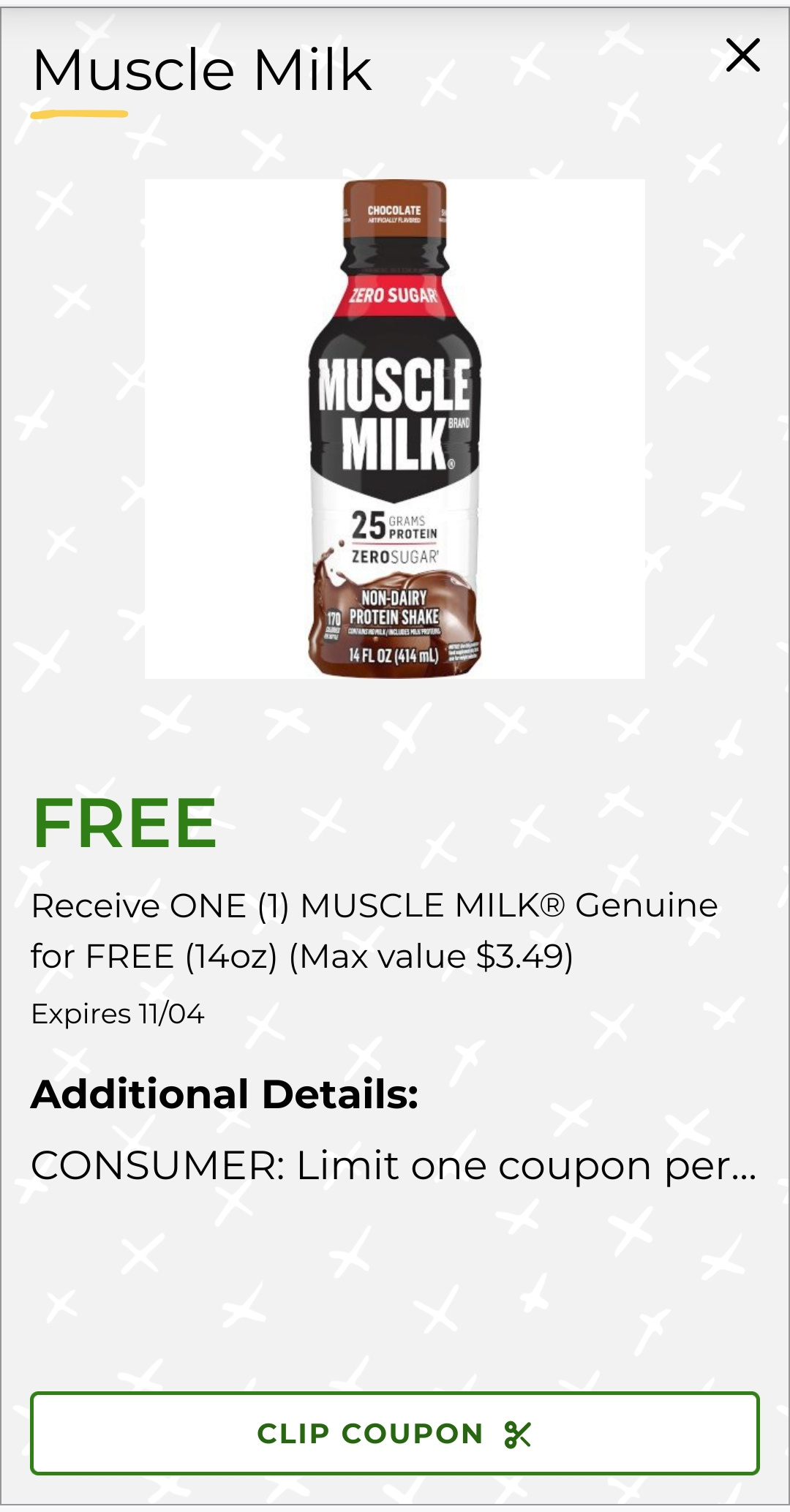Close the Muscle Milk coupon details
This screenshot has width=790, height=1512.
point(742,56)
